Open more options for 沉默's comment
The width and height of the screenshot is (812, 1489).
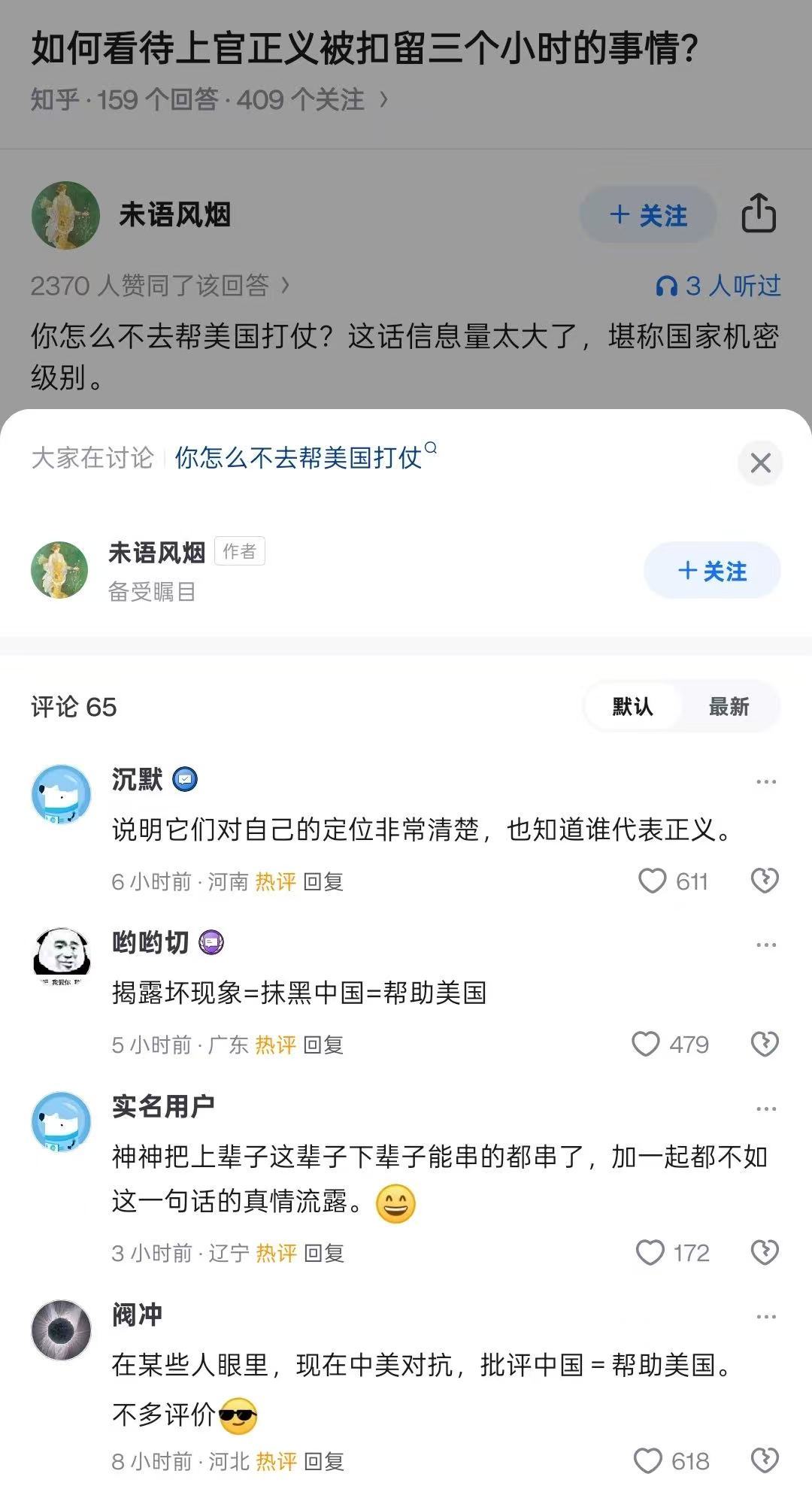(x=765, y=782)
